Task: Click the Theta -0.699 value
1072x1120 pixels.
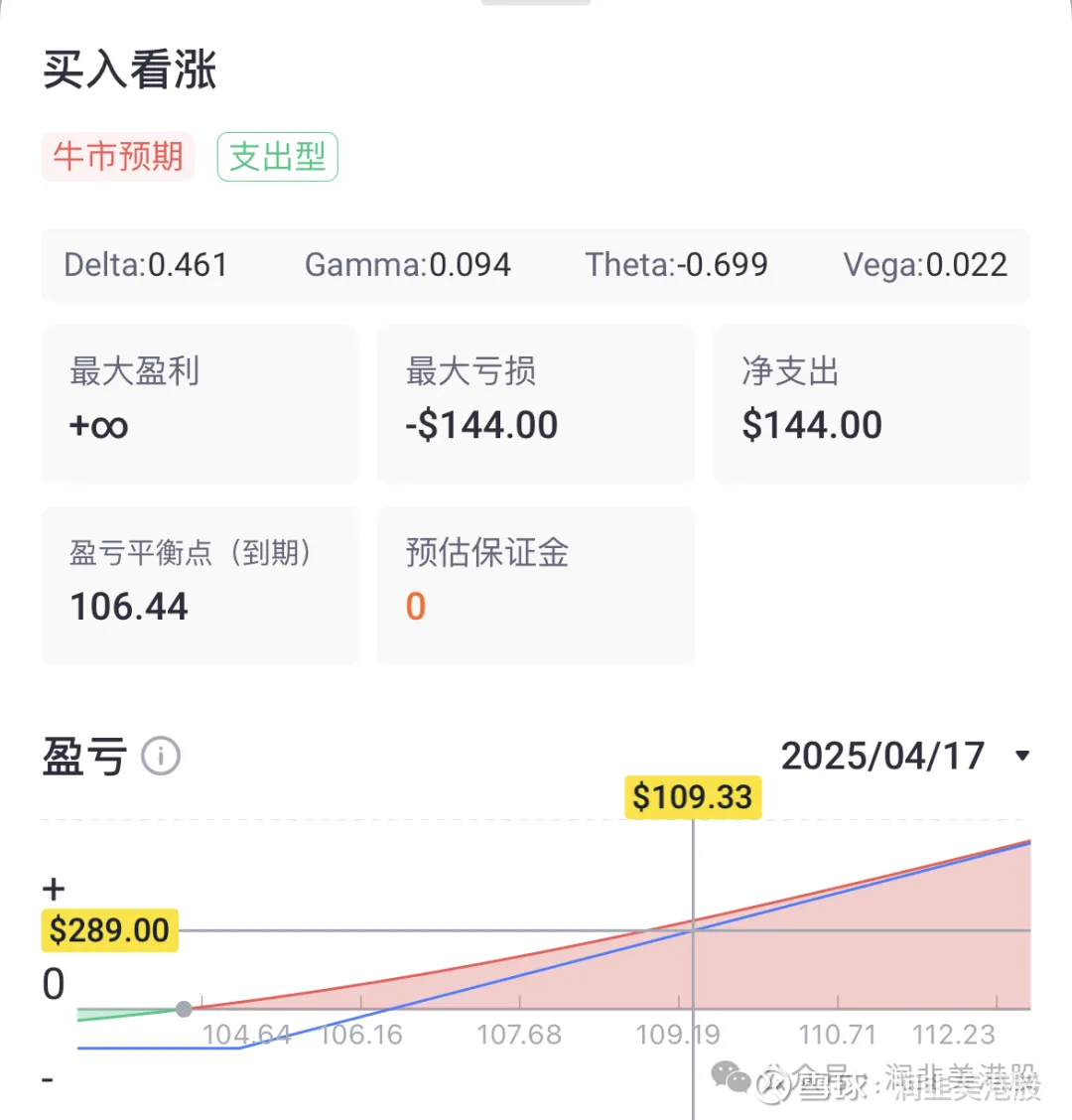Action: pyautogui.click(x=675, y=265)
